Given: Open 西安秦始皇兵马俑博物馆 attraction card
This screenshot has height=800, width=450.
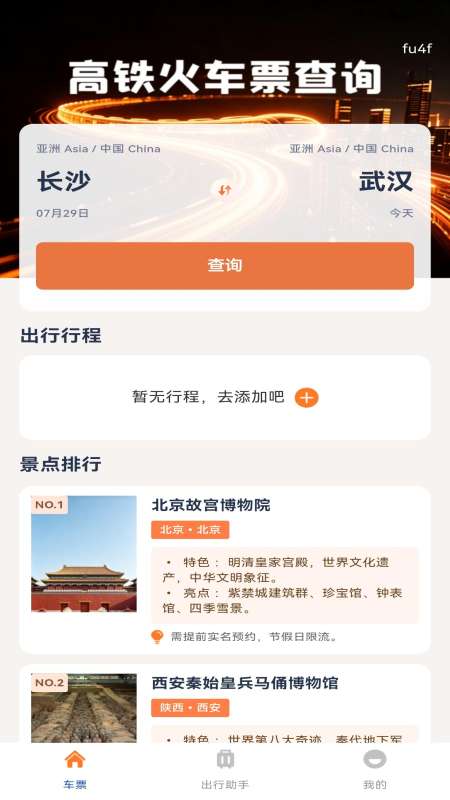Looking at the screenshot, I should tap(225, 704).
